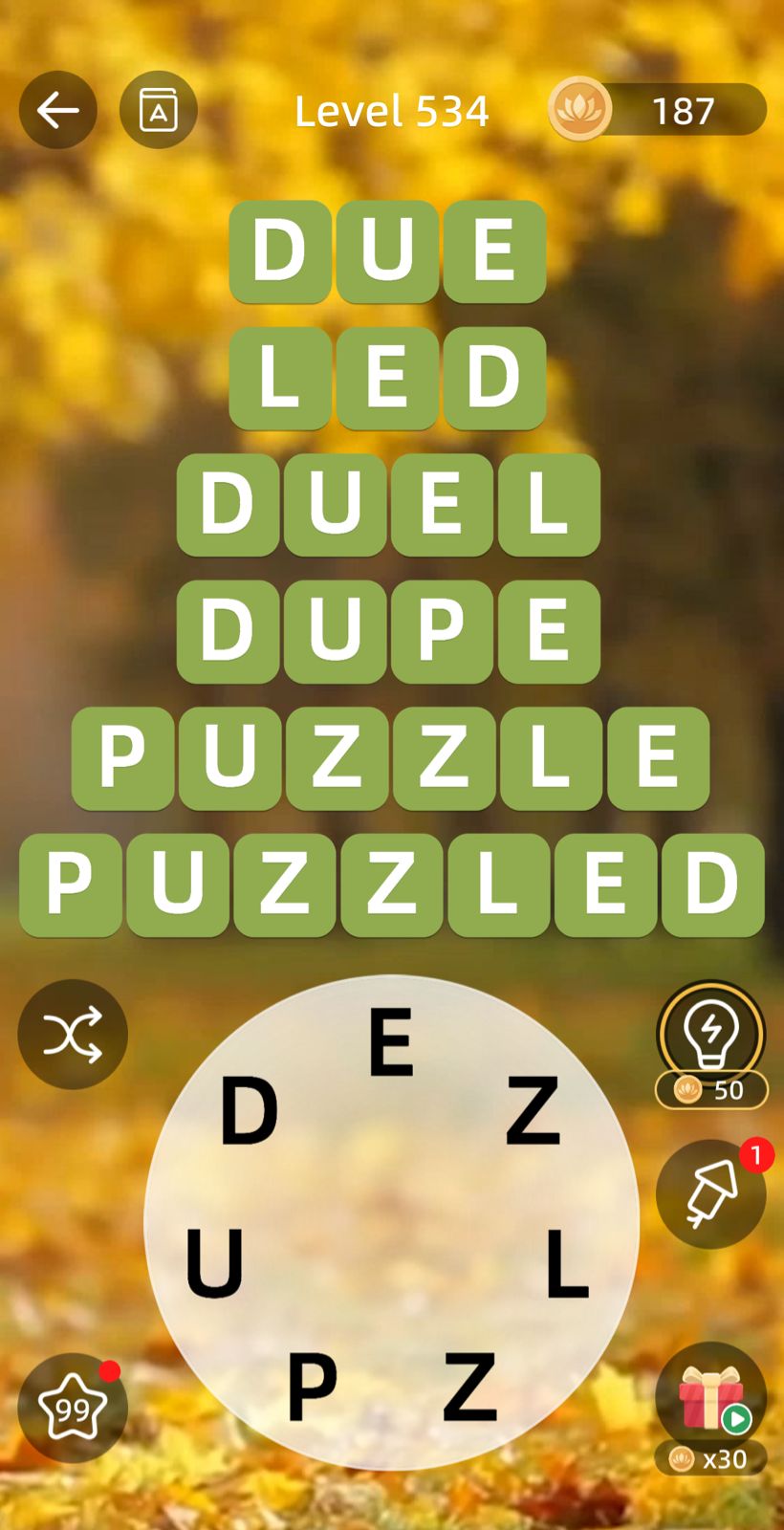Select letter U in the wheel
Screen dimensions: 784x1530
click(x=214, y=1262)
